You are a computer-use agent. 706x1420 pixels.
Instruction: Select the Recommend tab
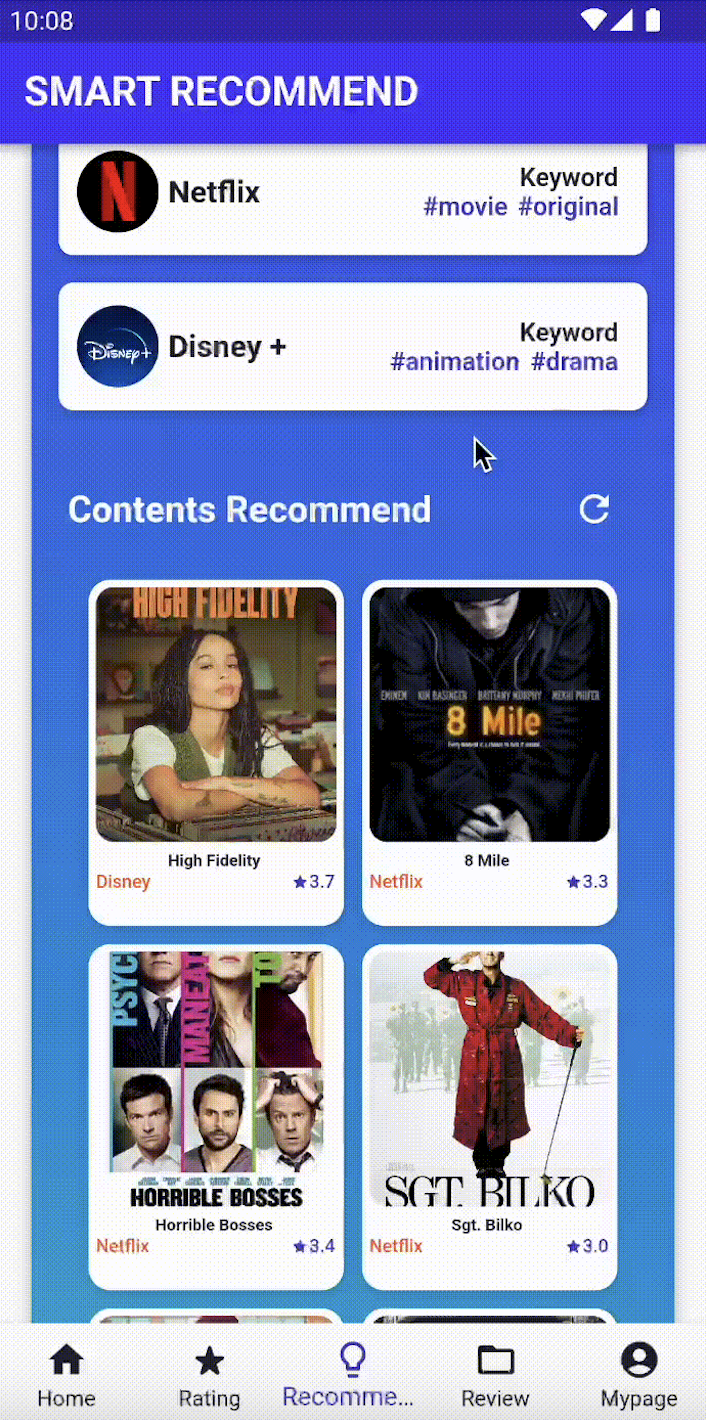[350, 1374]
